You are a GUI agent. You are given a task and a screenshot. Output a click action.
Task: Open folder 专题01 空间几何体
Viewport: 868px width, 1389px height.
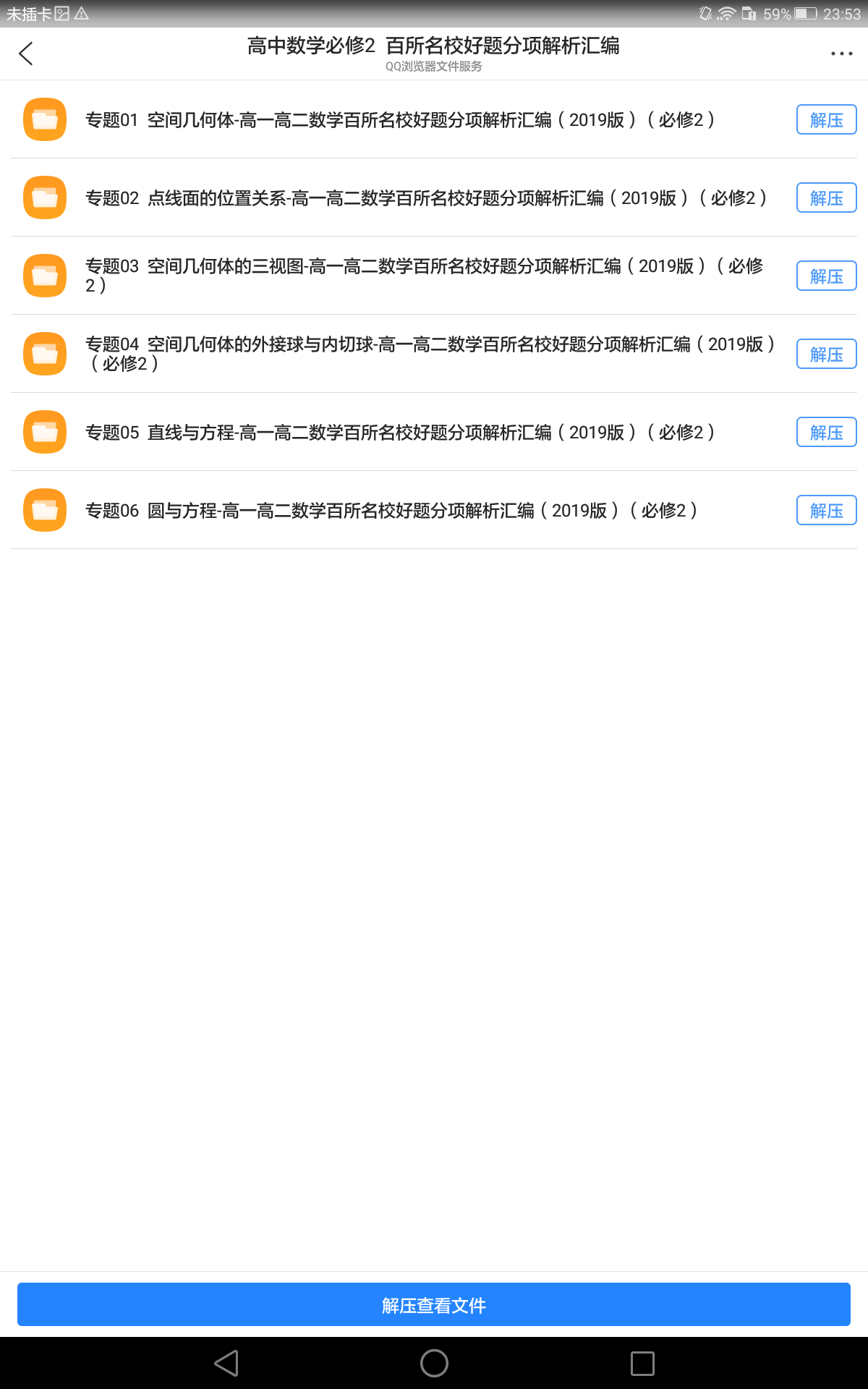click(x=399, y=119)
